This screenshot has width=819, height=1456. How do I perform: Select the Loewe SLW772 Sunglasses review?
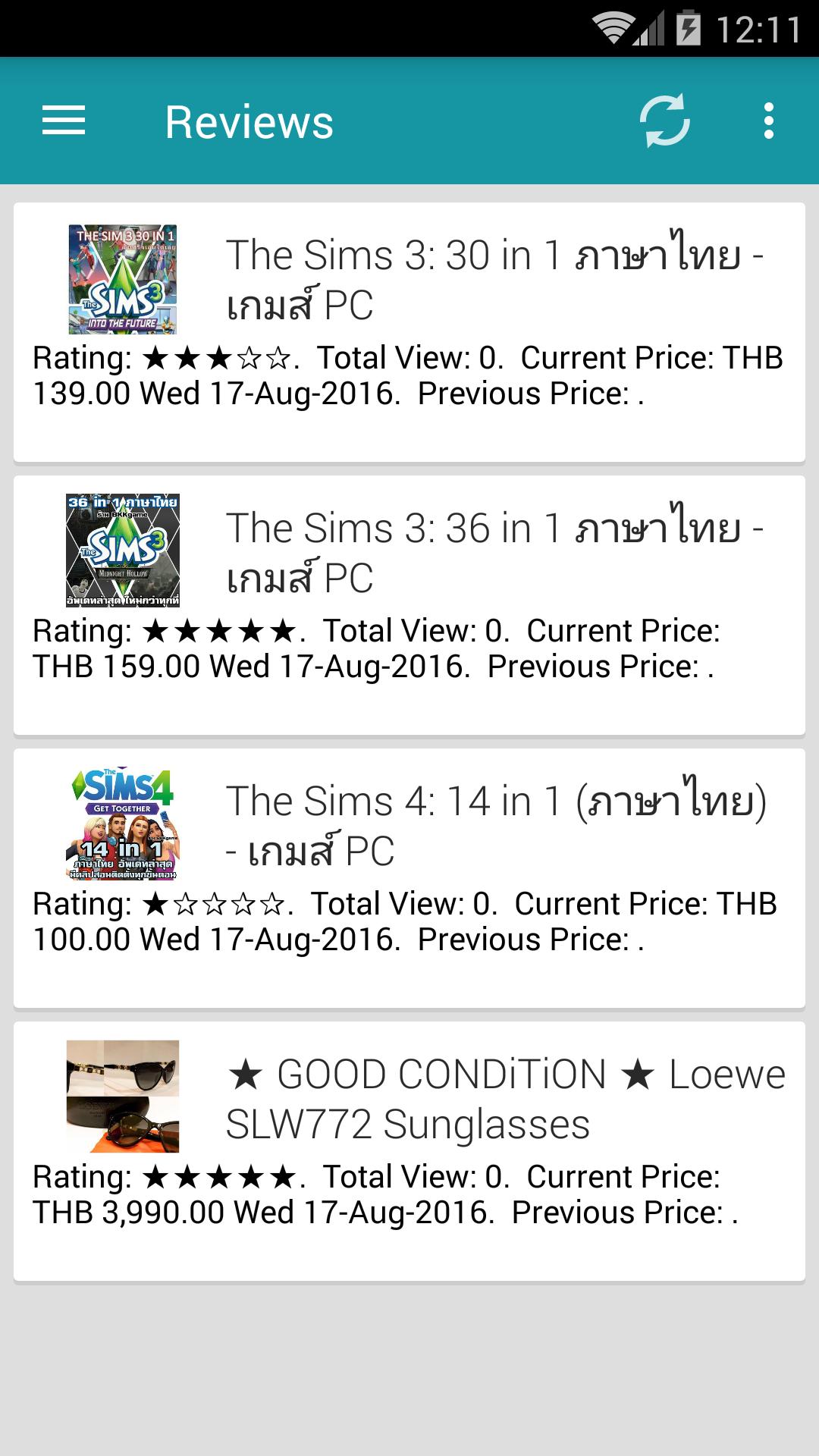pos(409,1151)
